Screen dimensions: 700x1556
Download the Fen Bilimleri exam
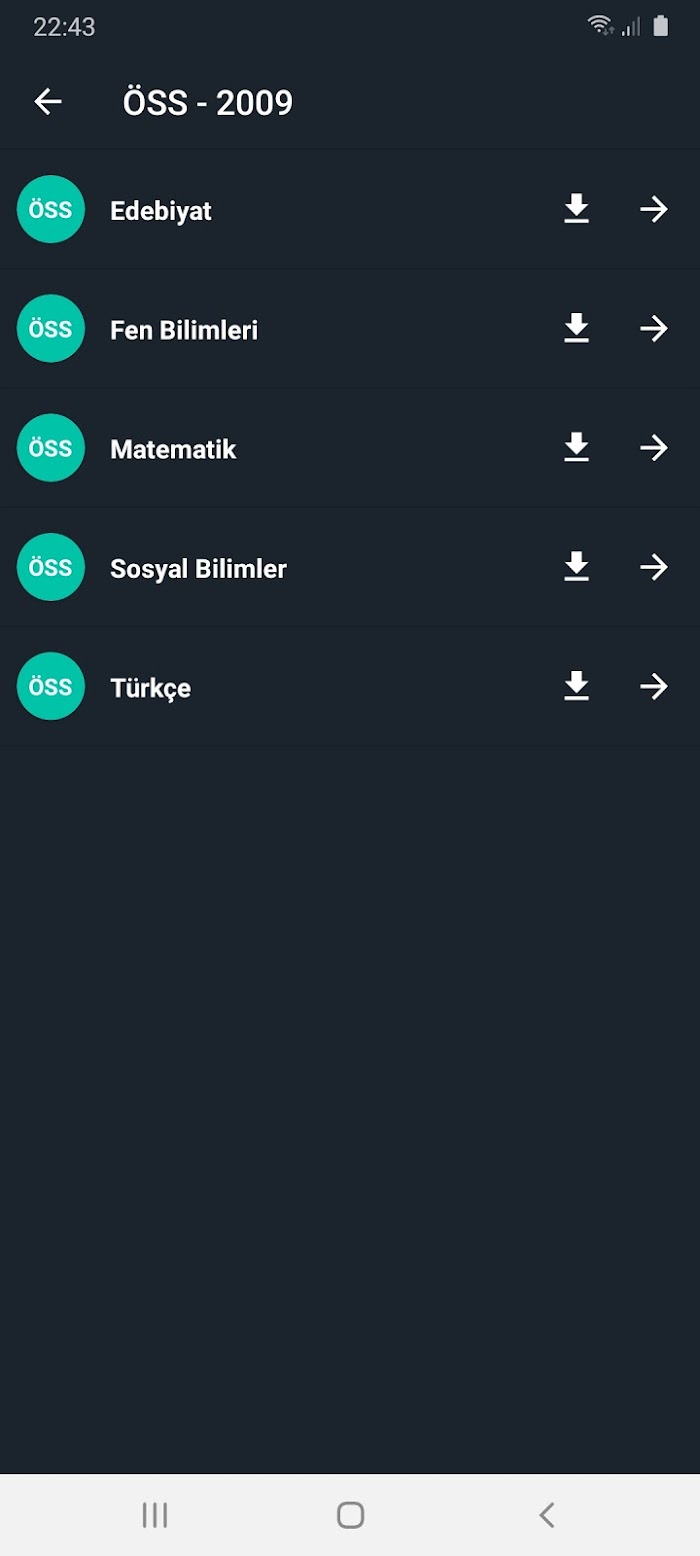(576, 328)
